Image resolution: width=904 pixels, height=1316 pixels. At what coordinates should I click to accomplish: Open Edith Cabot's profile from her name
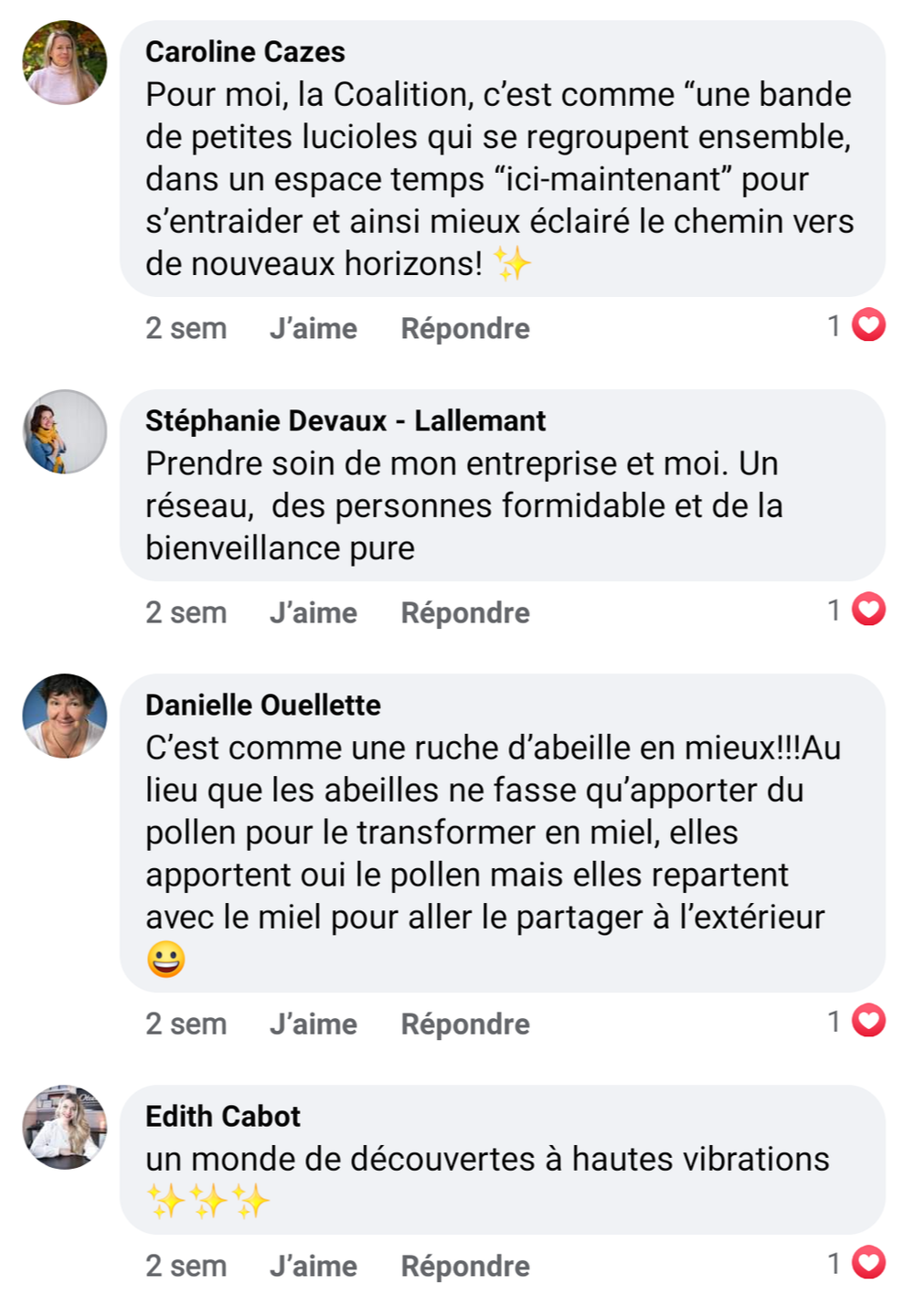(222, 1116)
